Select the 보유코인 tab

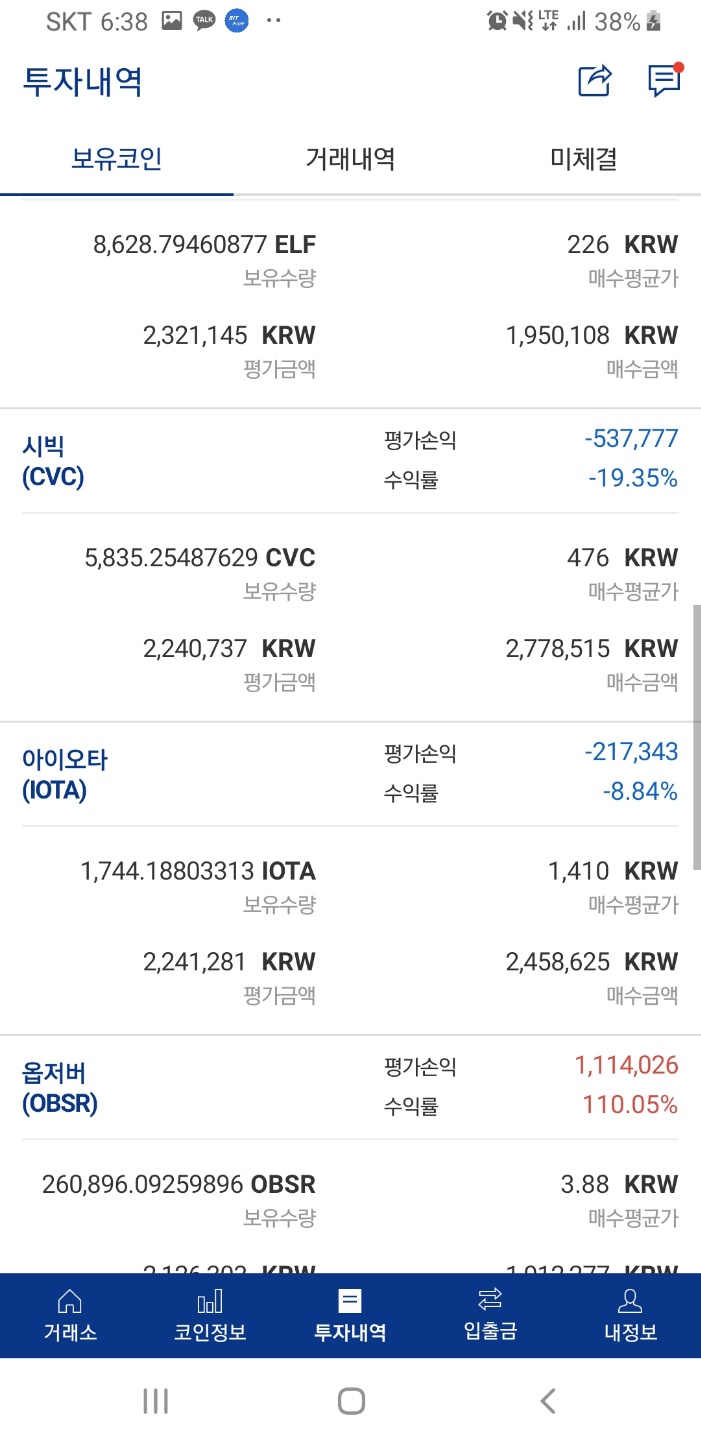pyautogui.click(x=117, y=158)
